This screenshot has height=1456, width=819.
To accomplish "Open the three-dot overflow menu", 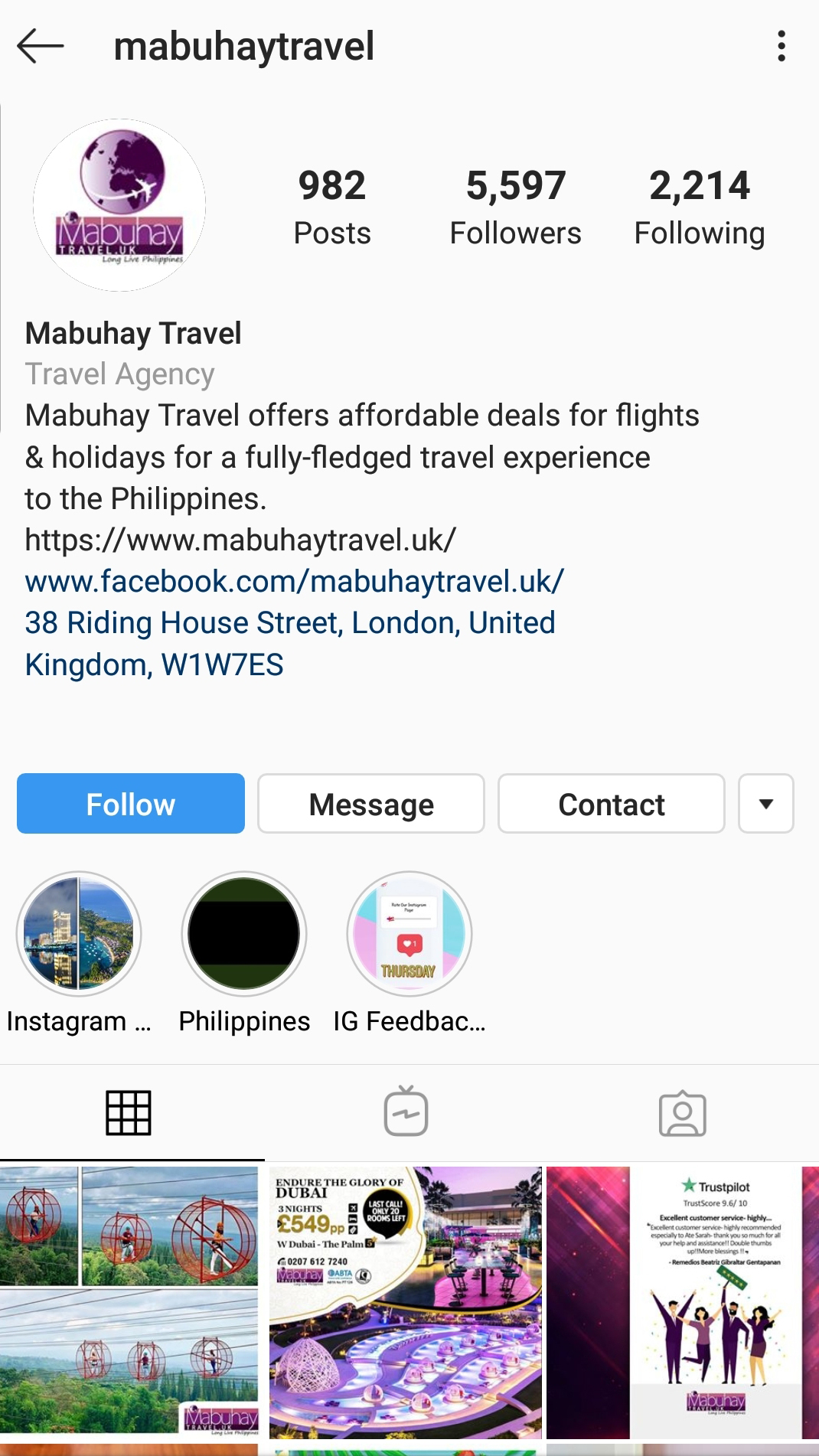I will pyautogui.click(x=781, y=46).
